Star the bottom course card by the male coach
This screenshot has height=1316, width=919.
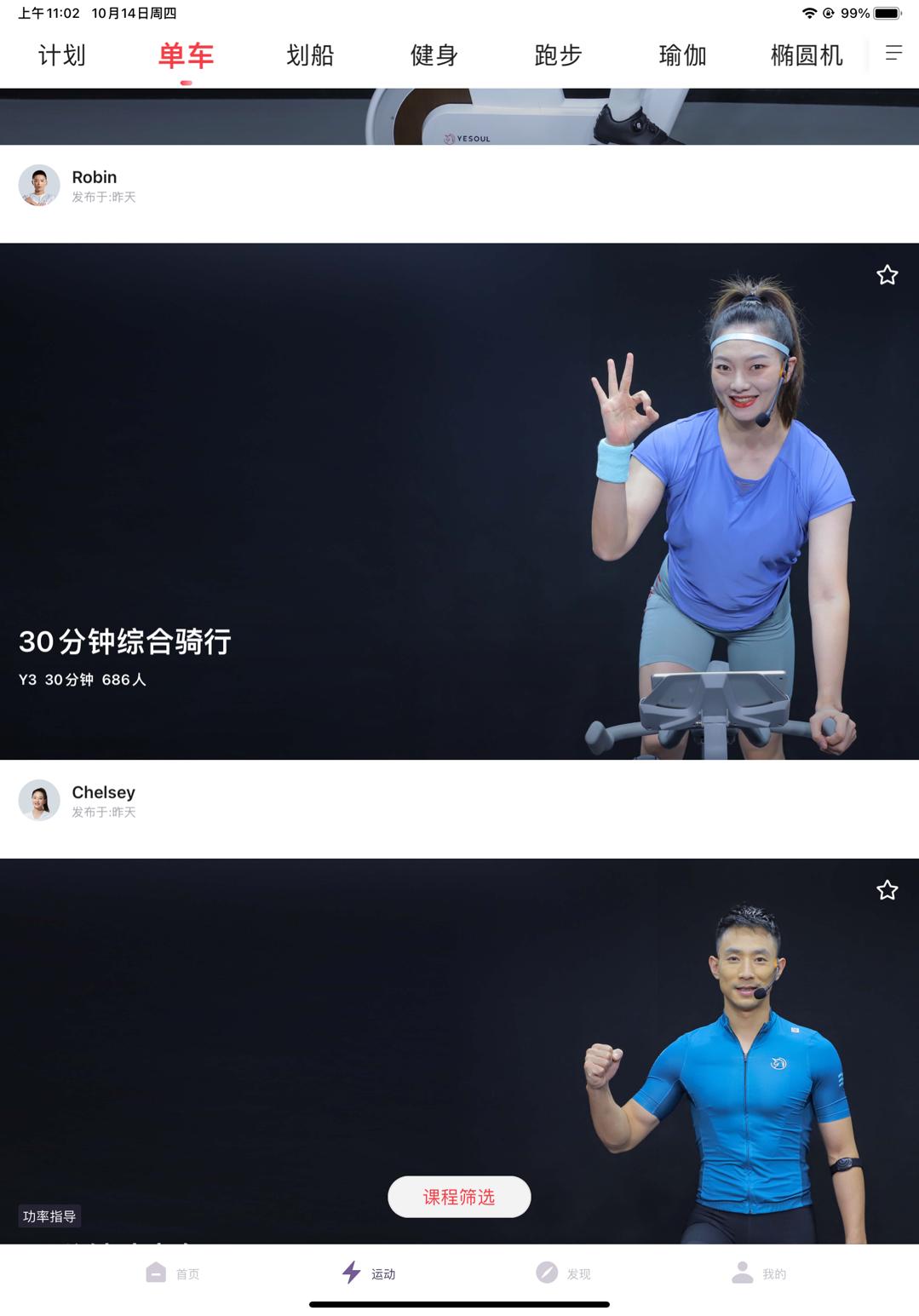click(x=887, y=889)
